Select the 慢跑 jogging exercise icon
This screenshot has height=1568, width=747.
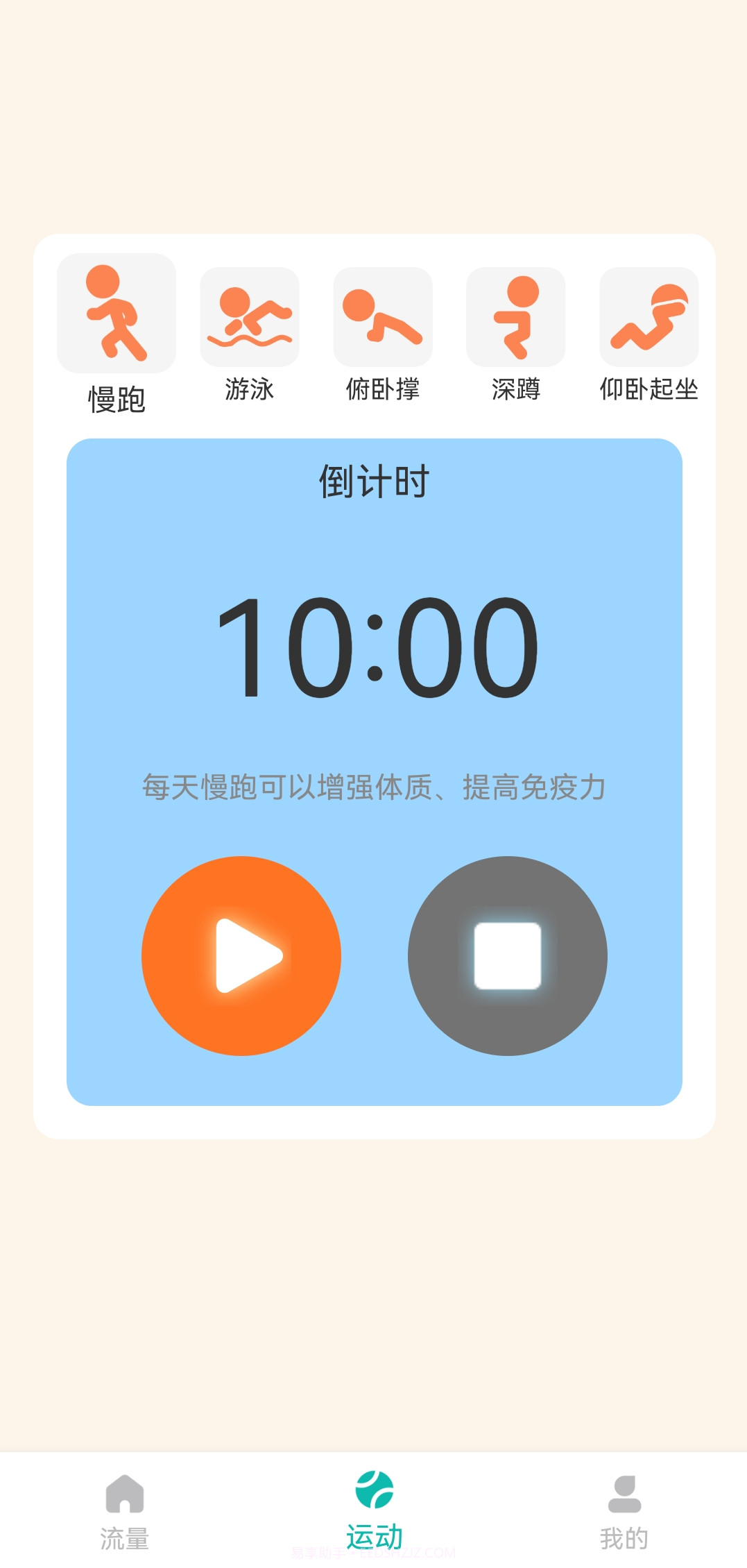pos(117,316)
